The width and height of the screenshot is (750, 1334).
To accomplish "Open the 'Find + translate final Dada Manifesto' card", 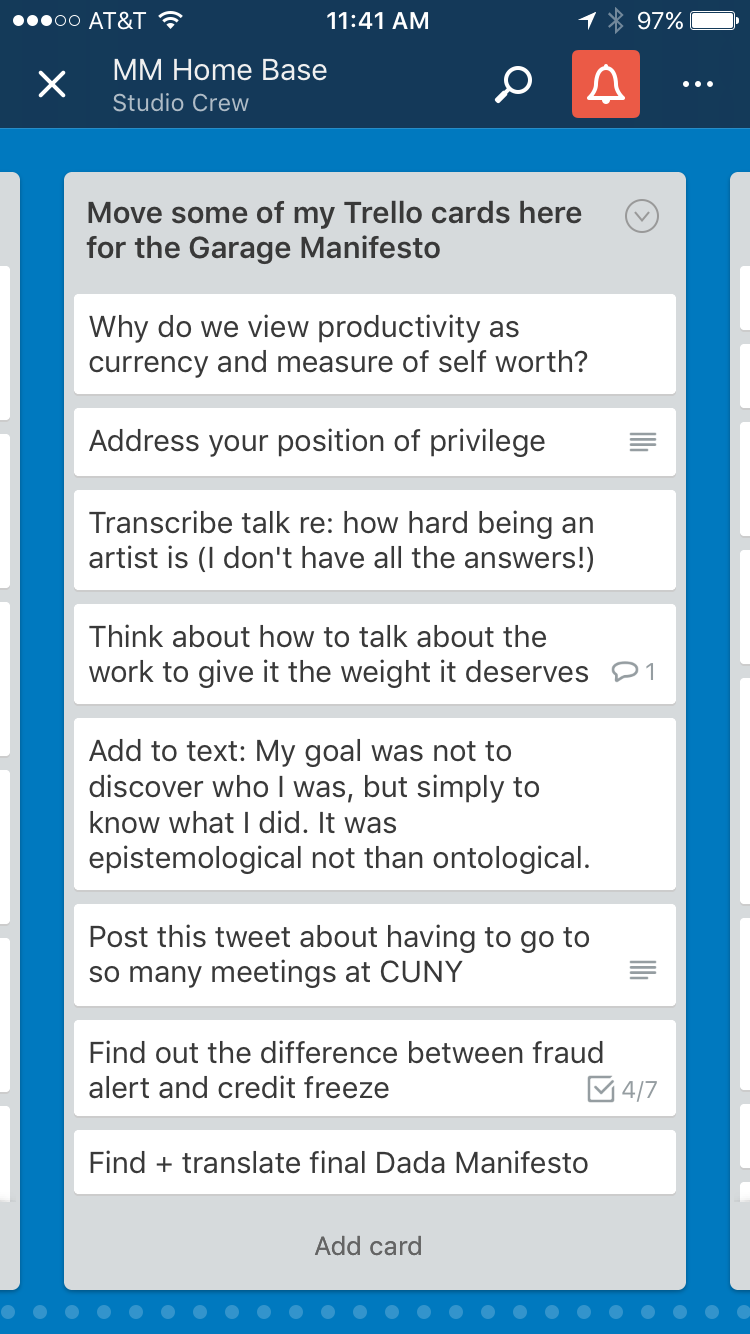I will [375, 1162].
